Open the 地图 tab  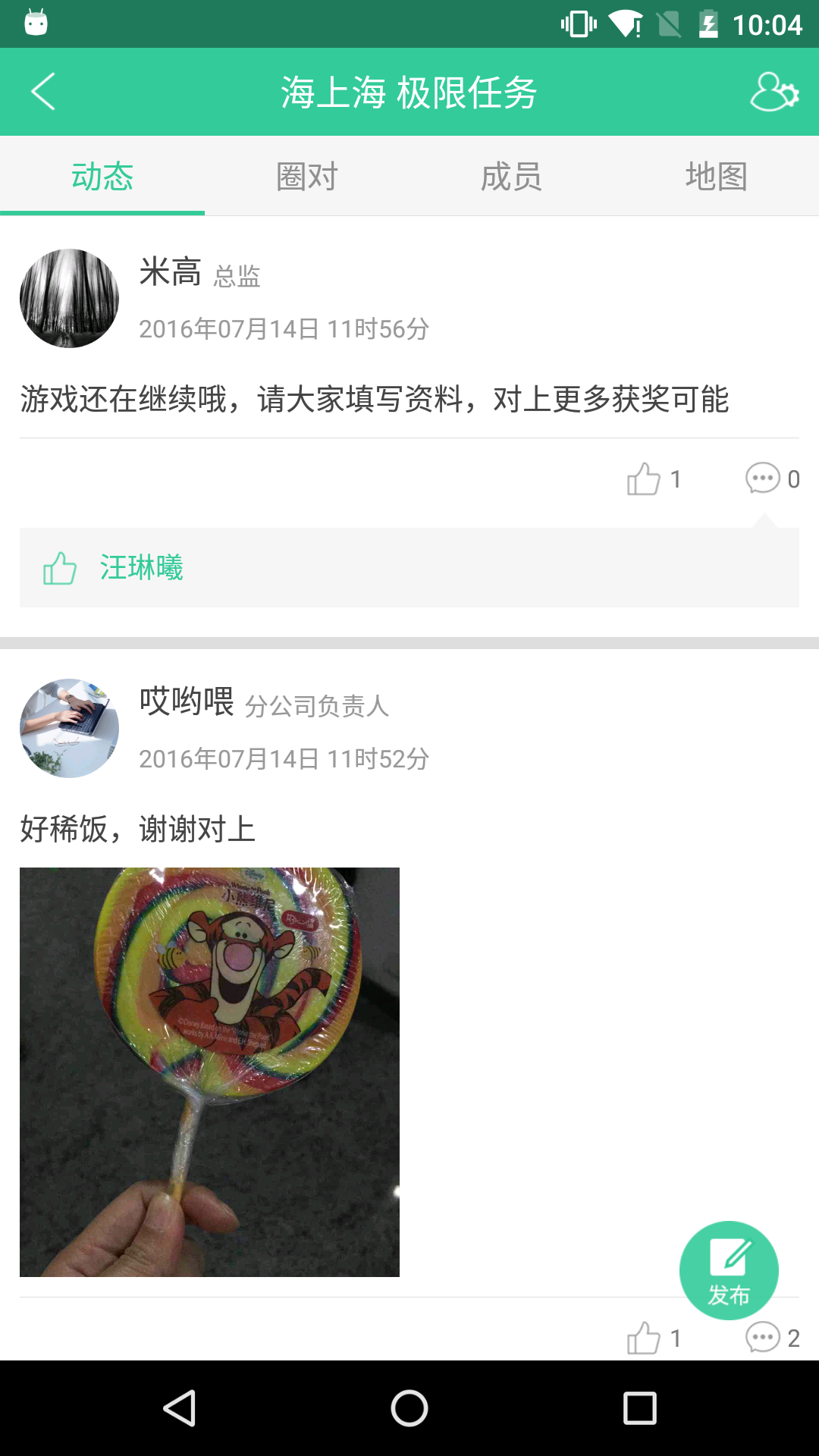(x=717, y=177)
